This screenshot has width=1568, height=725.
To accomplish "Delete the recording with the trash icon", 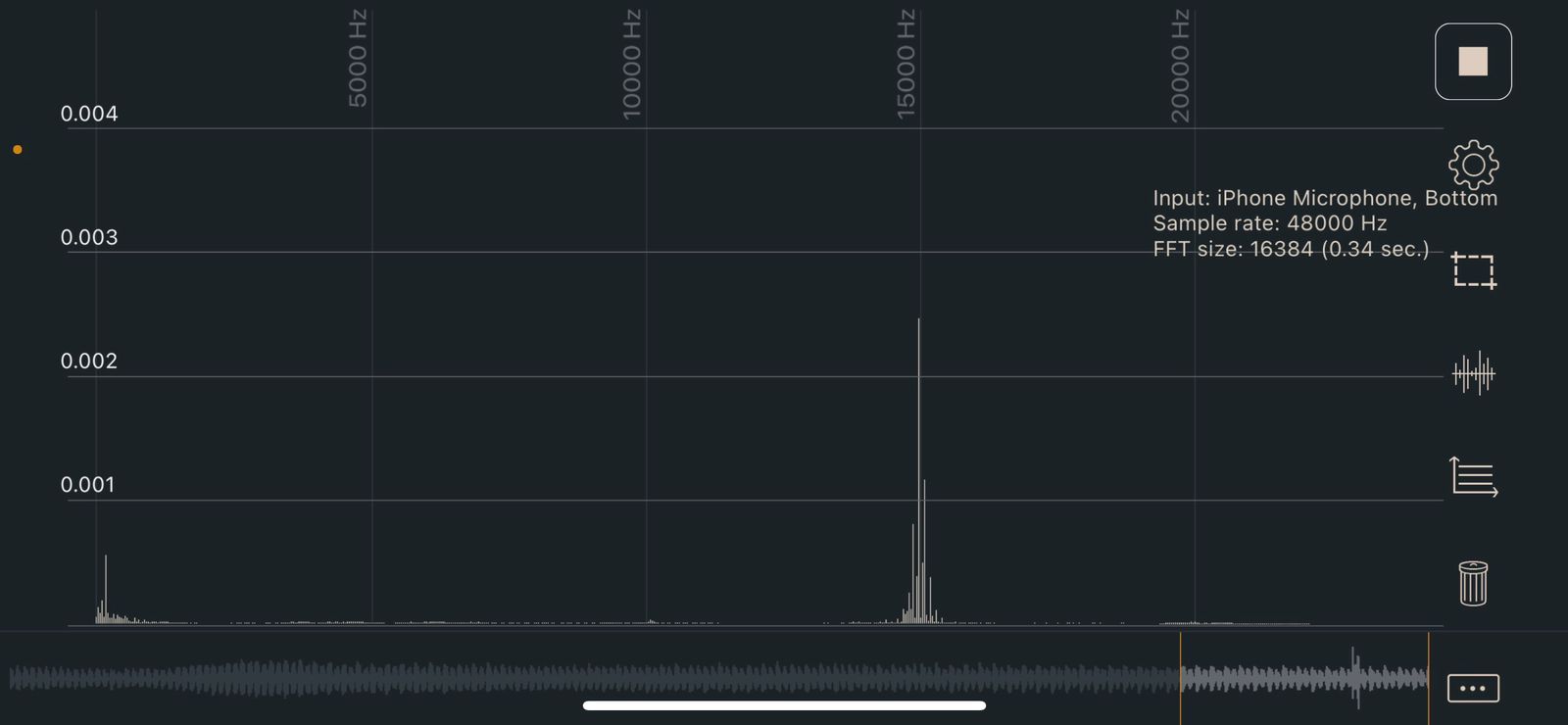I will pyautogui.click(x=1473, y=583).
